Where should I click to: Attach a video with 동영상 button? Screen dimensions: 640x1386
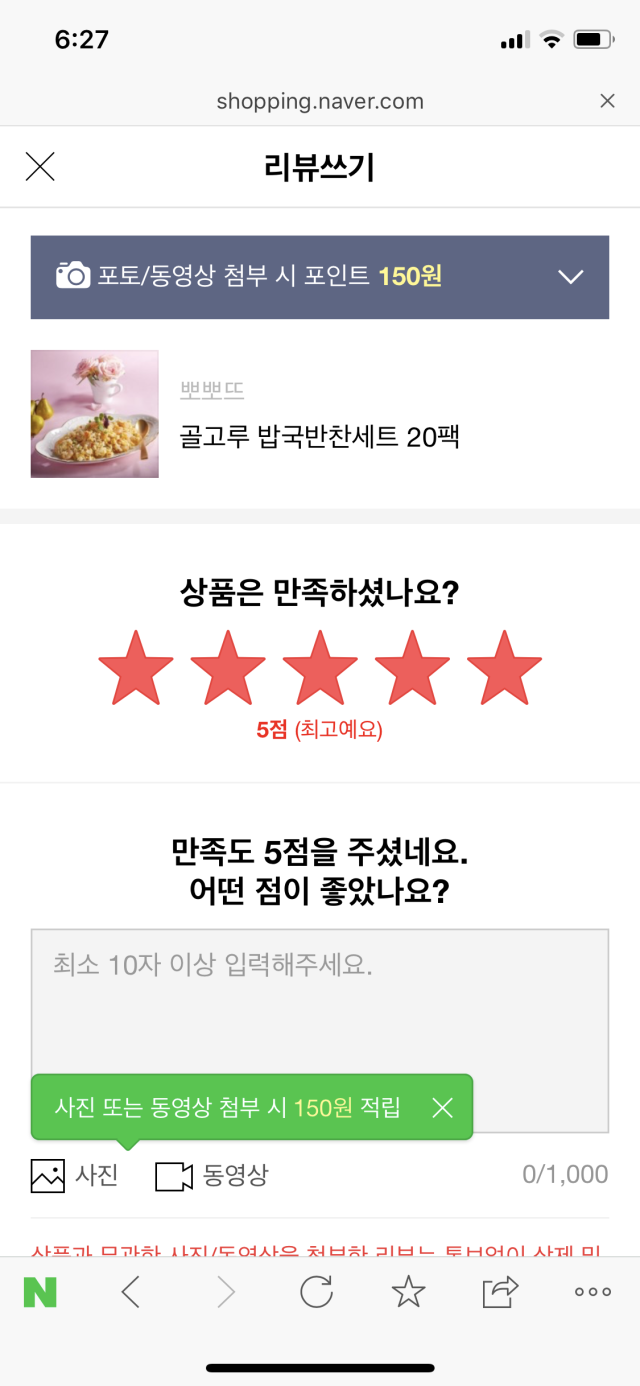(212, 1175)
